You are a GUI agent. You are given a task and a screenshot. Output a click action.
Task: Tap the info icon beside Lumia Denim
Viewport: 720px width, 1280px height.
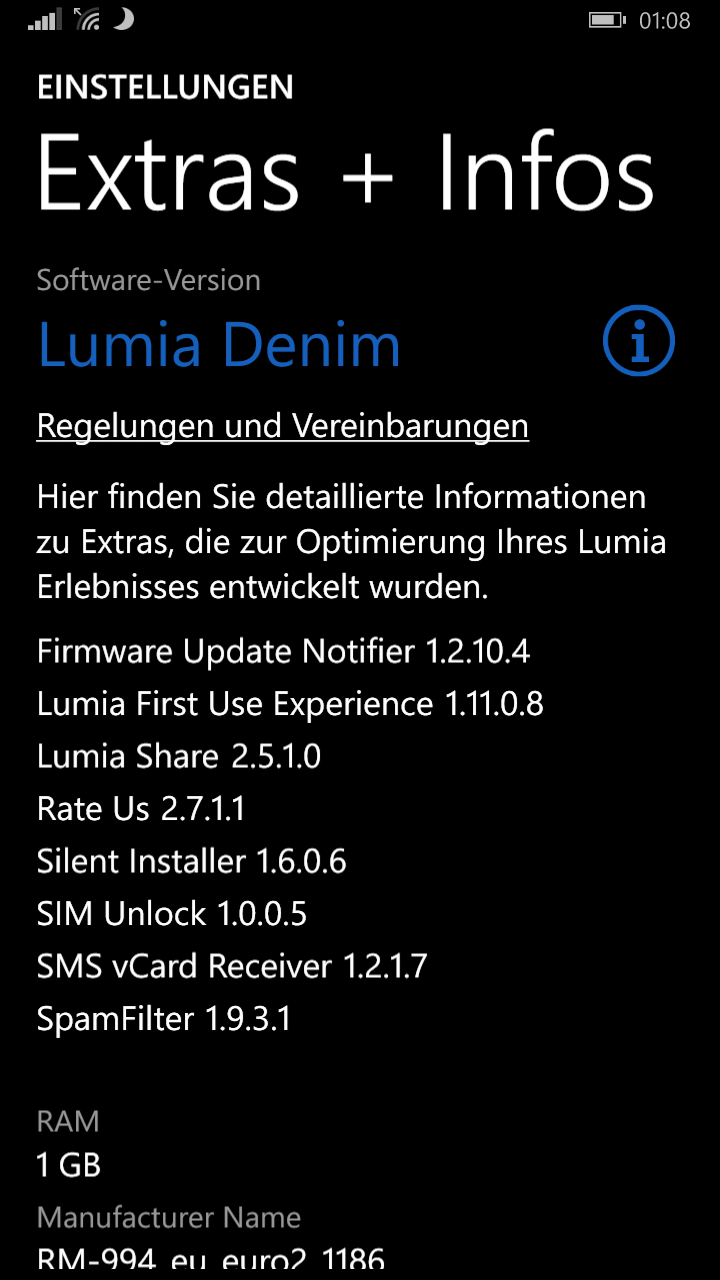click(639, 342)
